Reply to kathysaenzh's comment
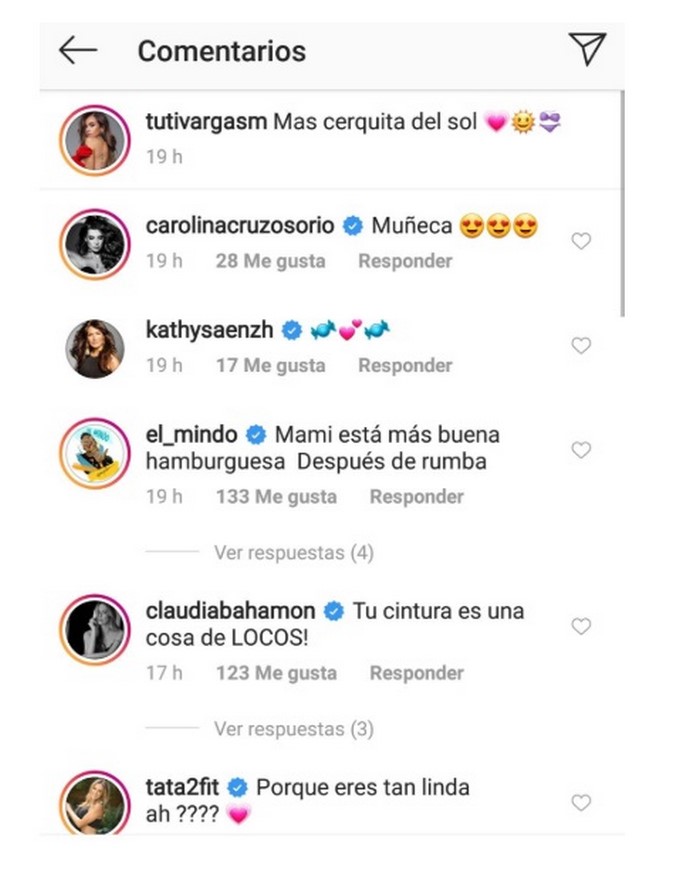 point(405,366)
